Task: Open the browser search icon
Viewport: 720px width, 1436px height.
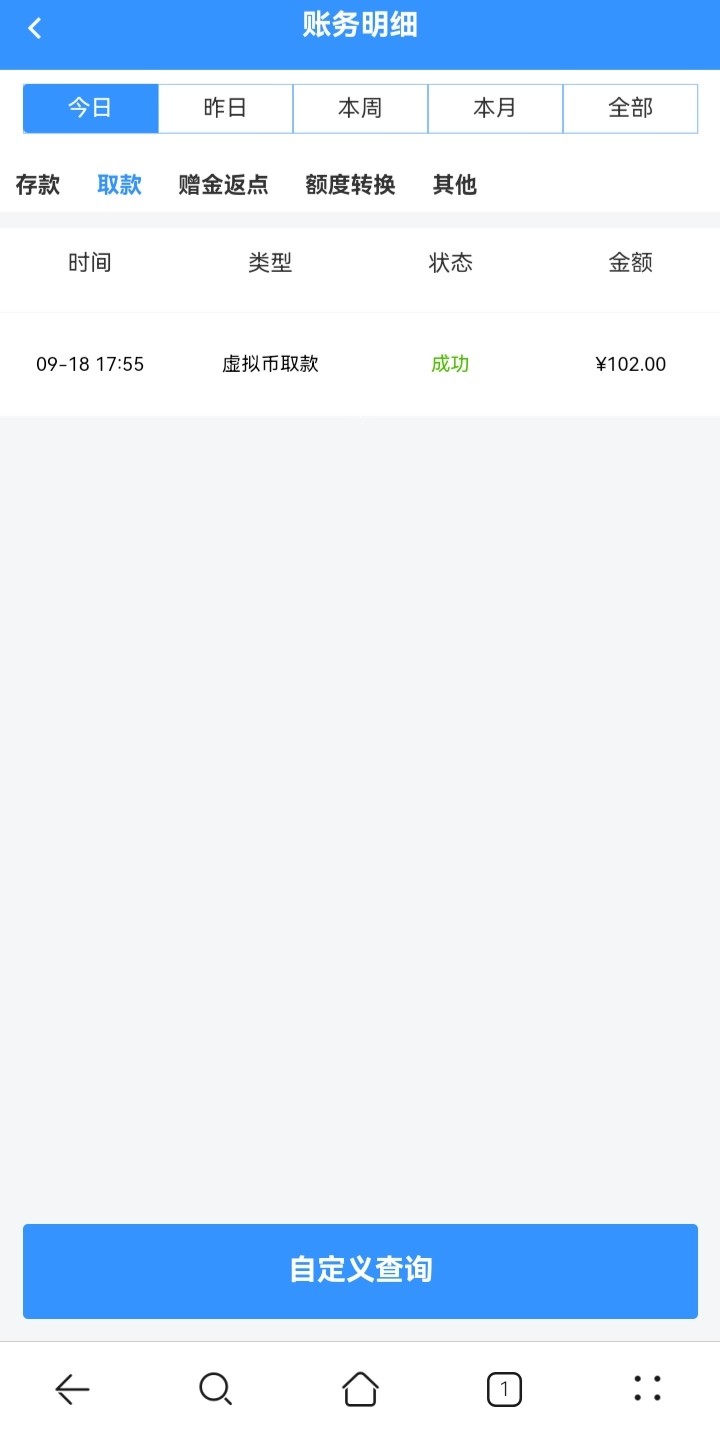Action: click(215, 1388)
